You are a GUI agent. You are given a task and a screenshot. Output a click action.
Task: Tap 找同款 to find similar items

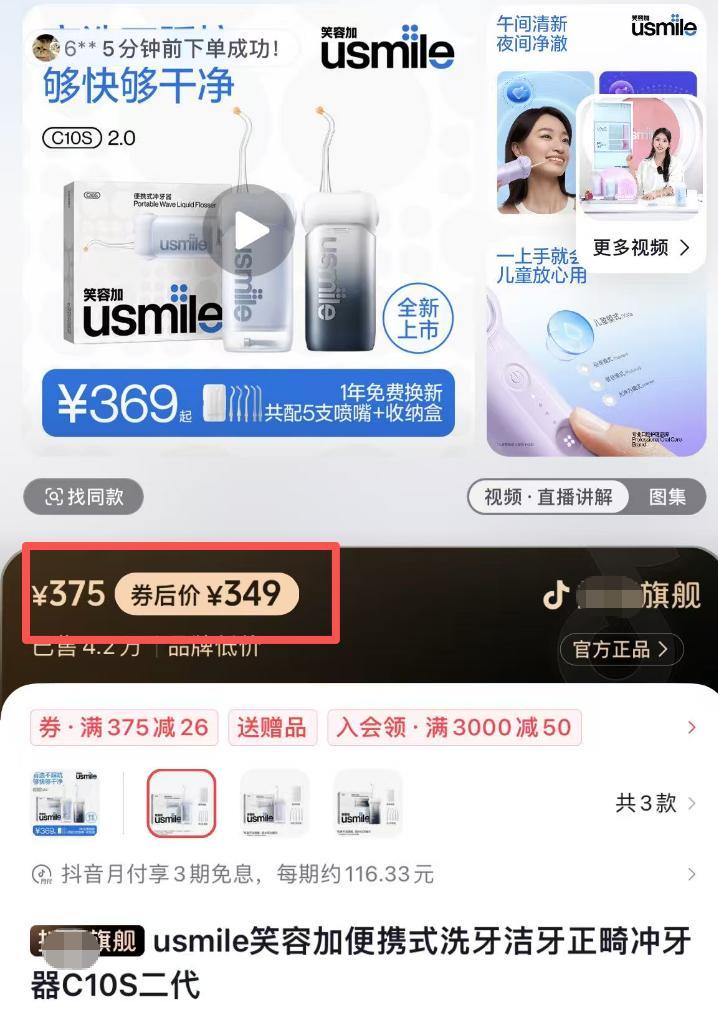click(x=84, y=497)
